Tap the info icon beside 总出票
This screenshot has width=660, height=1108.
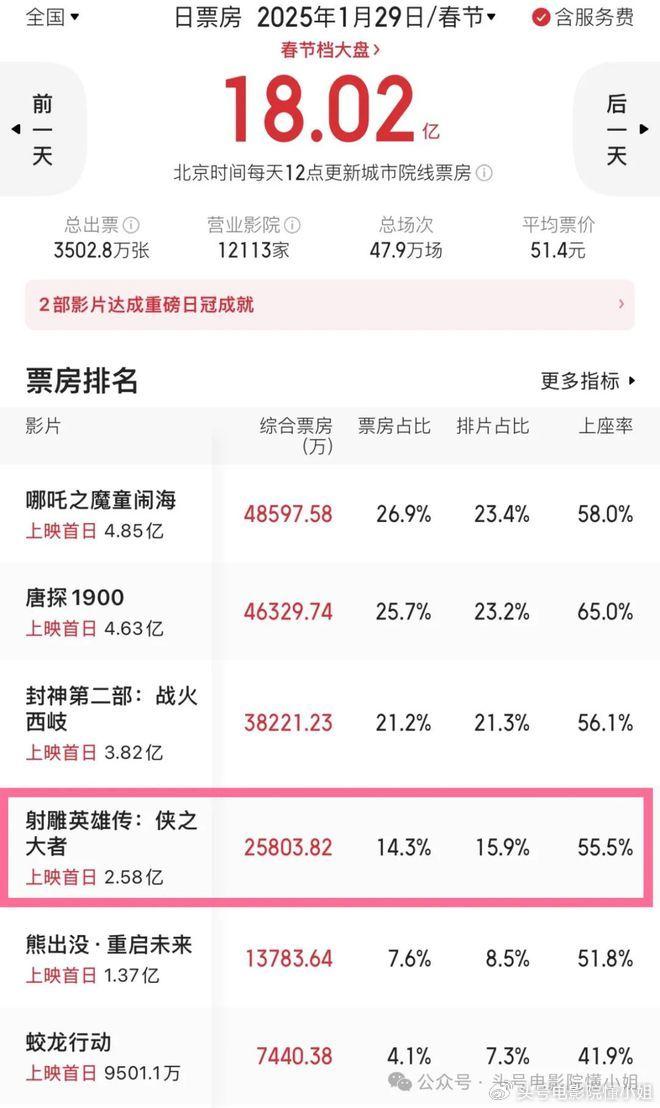click(x=131, y=225)
